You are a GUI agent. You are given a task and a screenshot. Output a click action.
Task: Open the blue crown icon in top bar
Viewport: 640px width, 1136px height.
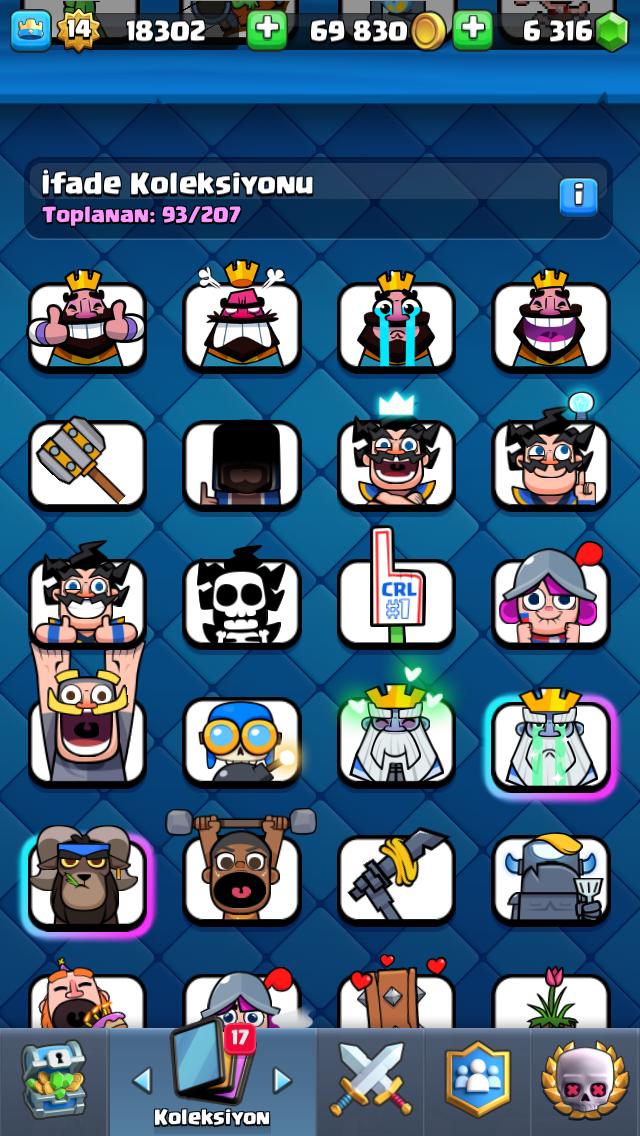point(30,30)
